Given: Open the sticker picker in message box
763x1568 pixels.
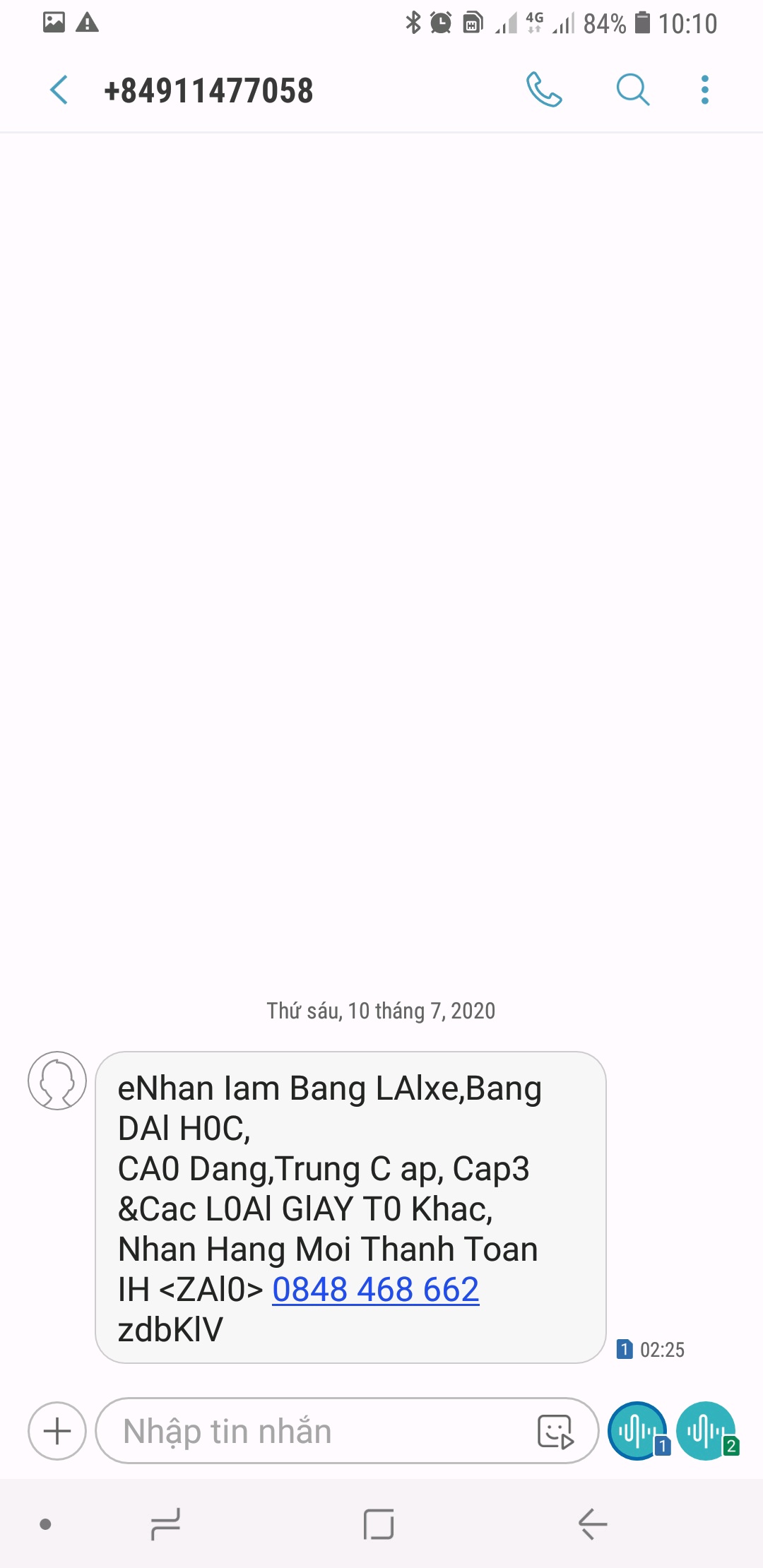Looking at the screenshot, I should [x=555, y=1431].
